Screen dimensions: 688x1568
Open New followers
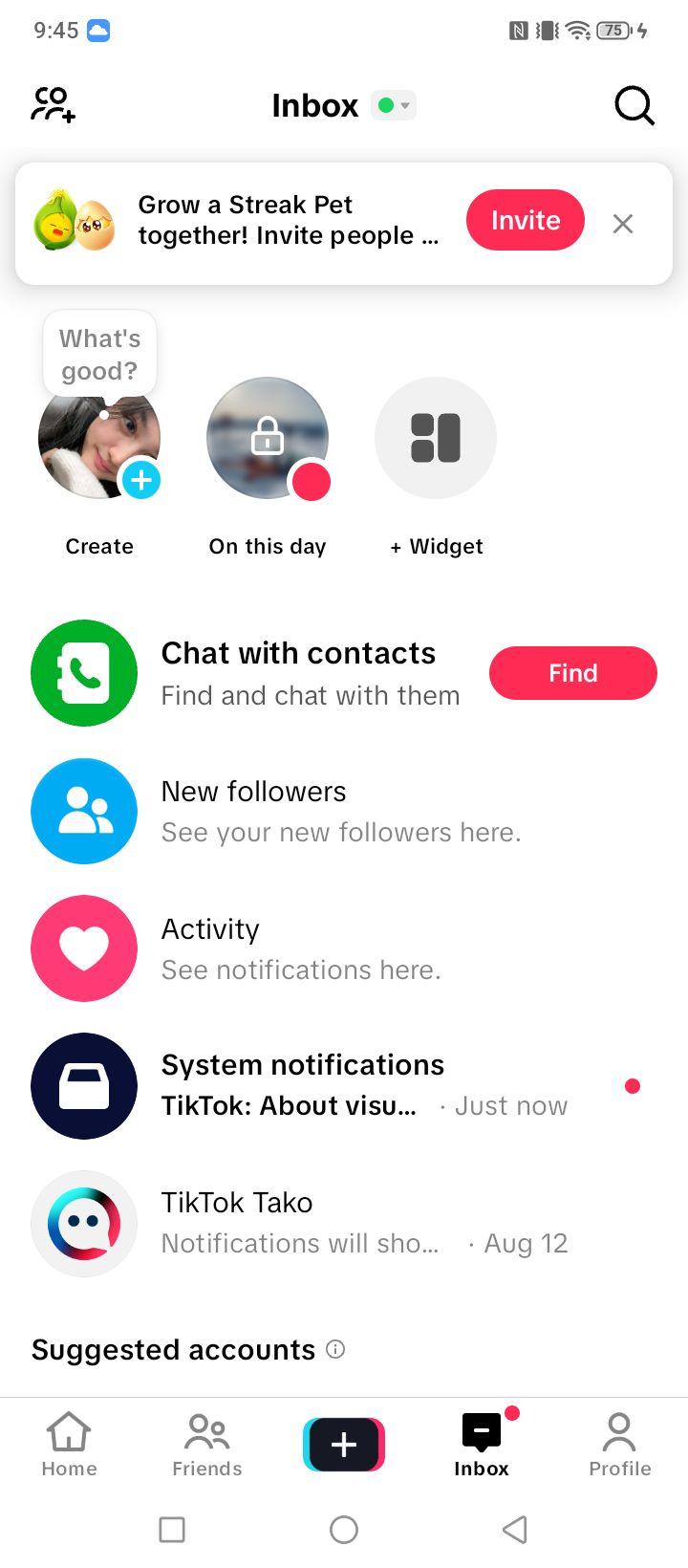(x=344, y=811)
